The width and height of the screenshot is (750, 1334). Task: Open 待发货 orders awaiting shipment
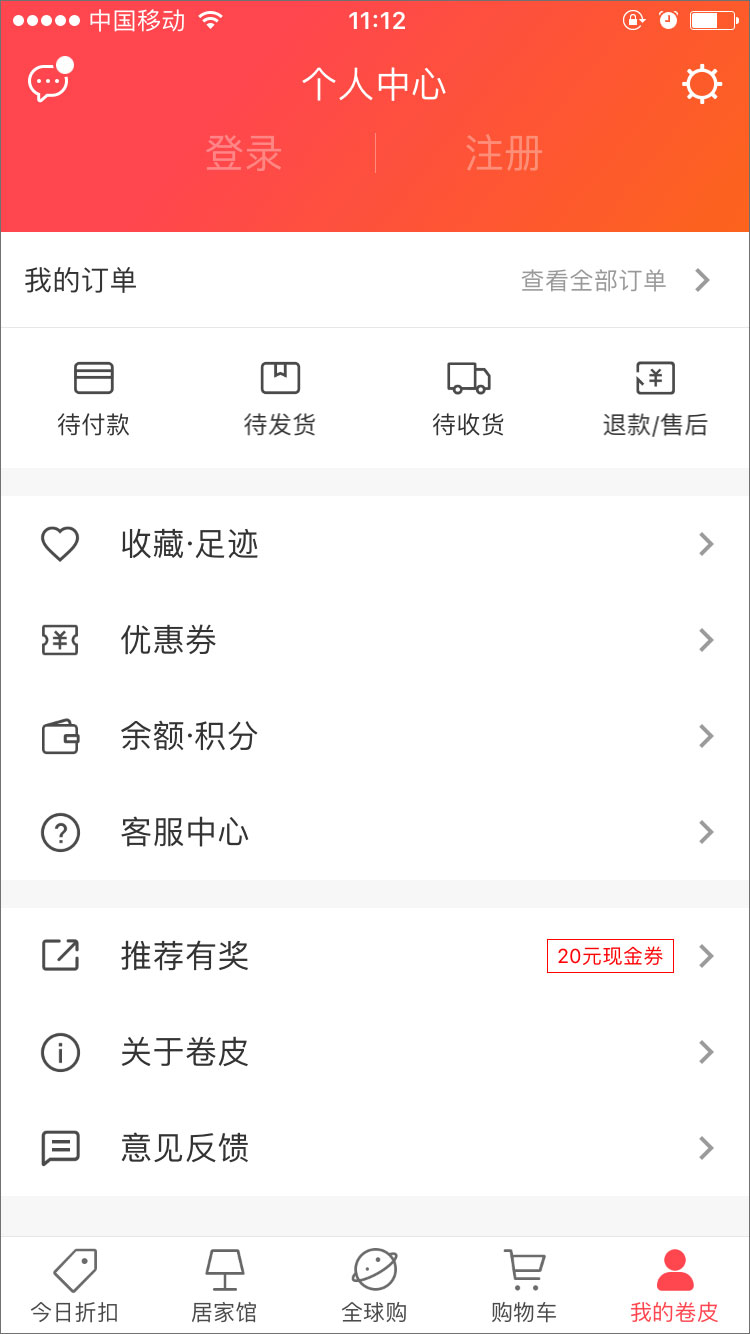pos(280,398)
